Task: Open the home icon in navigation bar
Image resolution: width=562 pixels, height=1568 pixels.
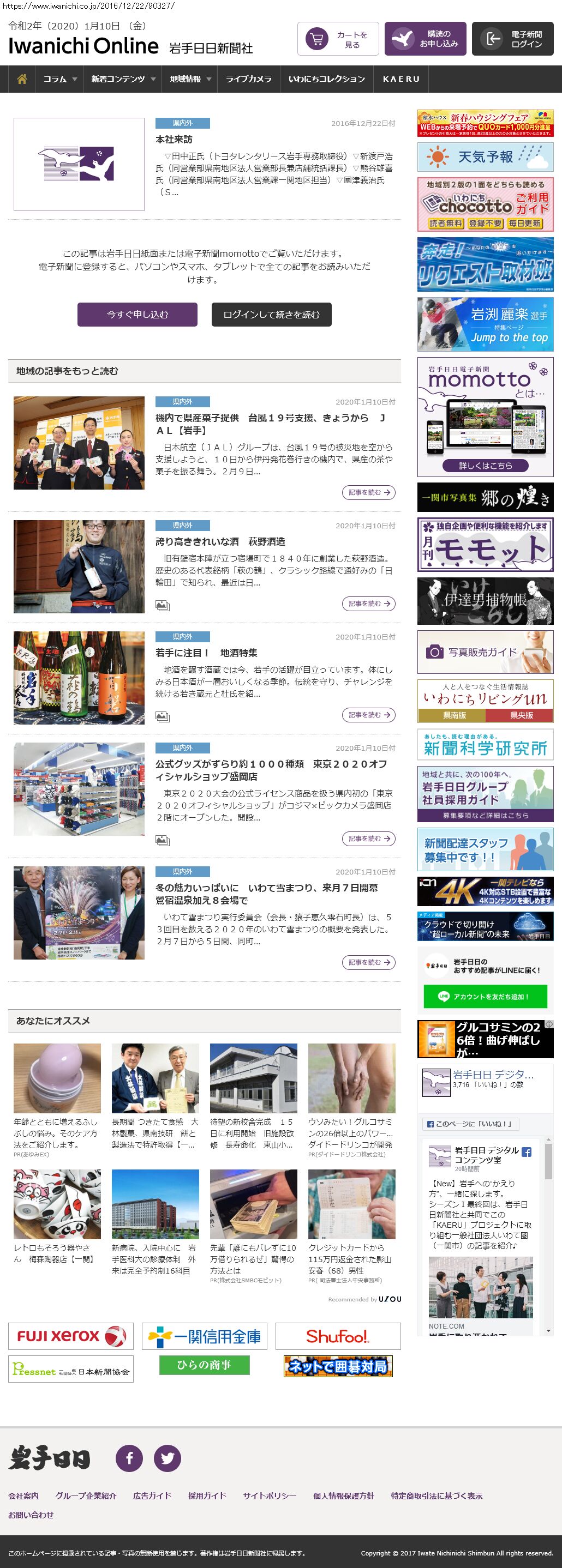Action: [x=22, y=79]
